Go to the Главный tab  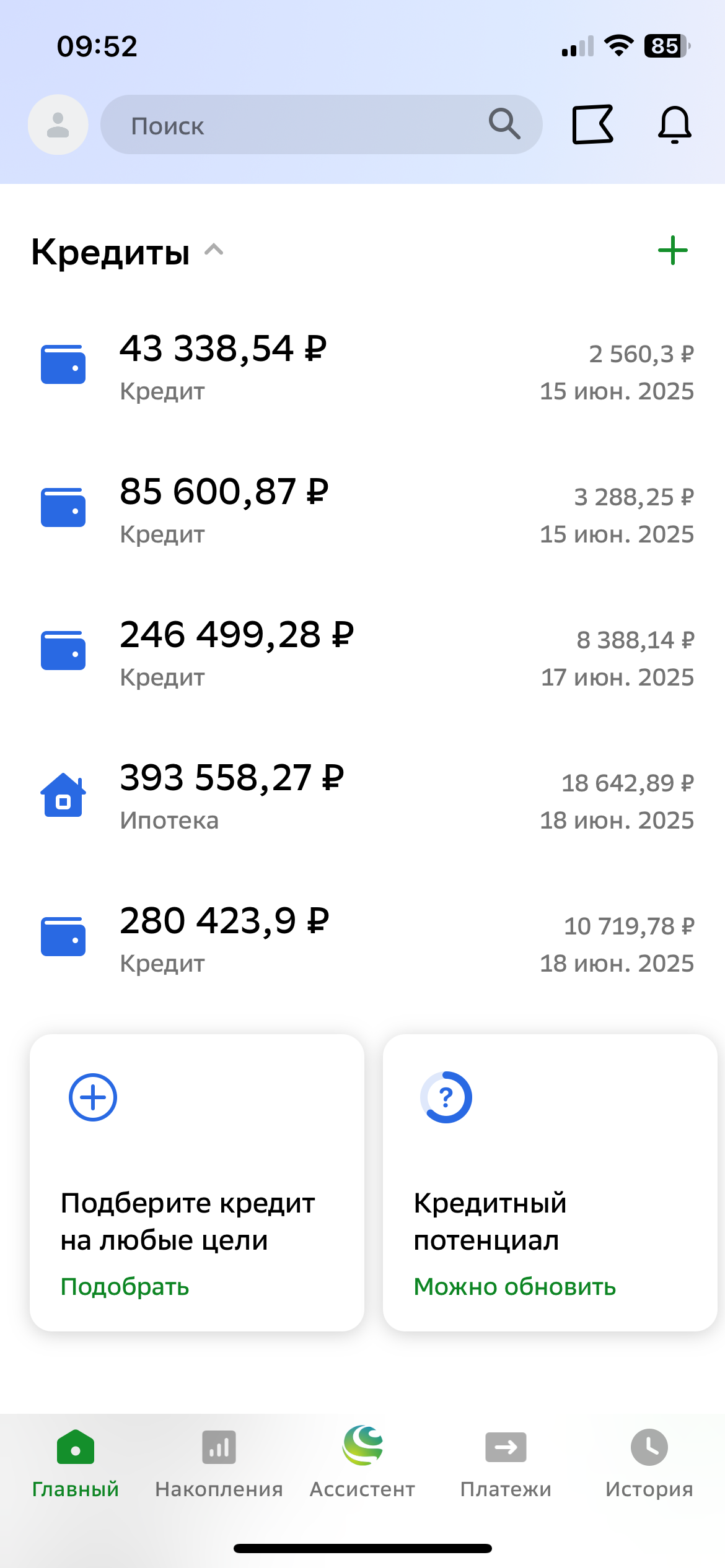pyautogui.click(x=76, y=1463)
